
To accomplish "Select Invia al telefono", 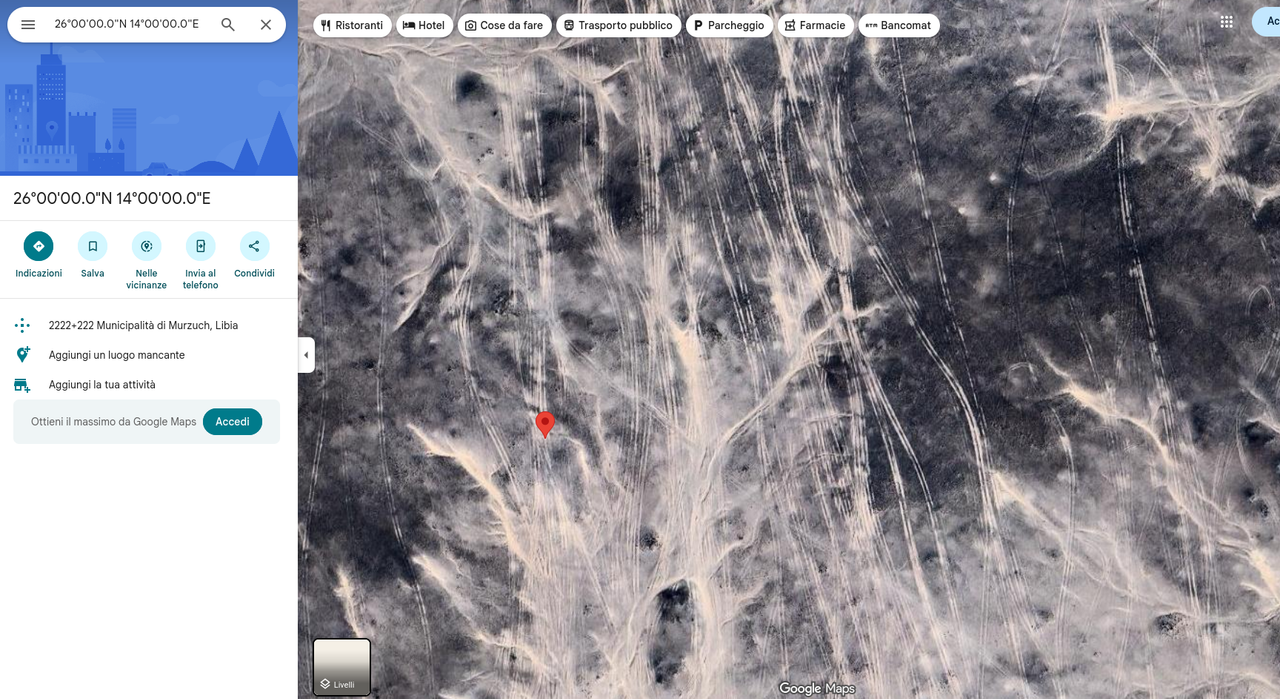I will 200,246.
